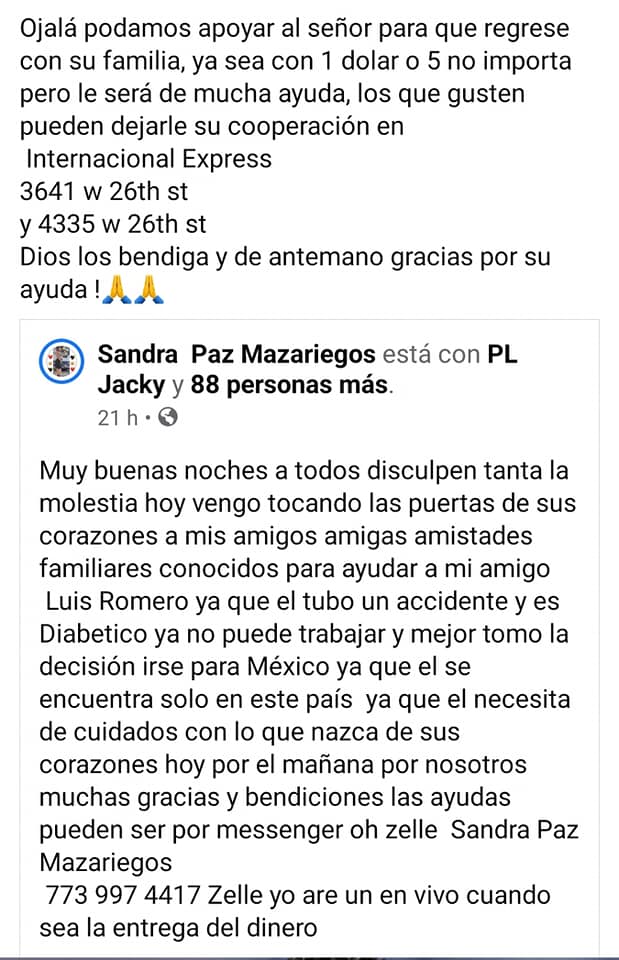The height and width of the screenshot is (960, 619).
Task: Open the Sandra Paz Mazariegos profile name
Action: (x=236, y=353)
